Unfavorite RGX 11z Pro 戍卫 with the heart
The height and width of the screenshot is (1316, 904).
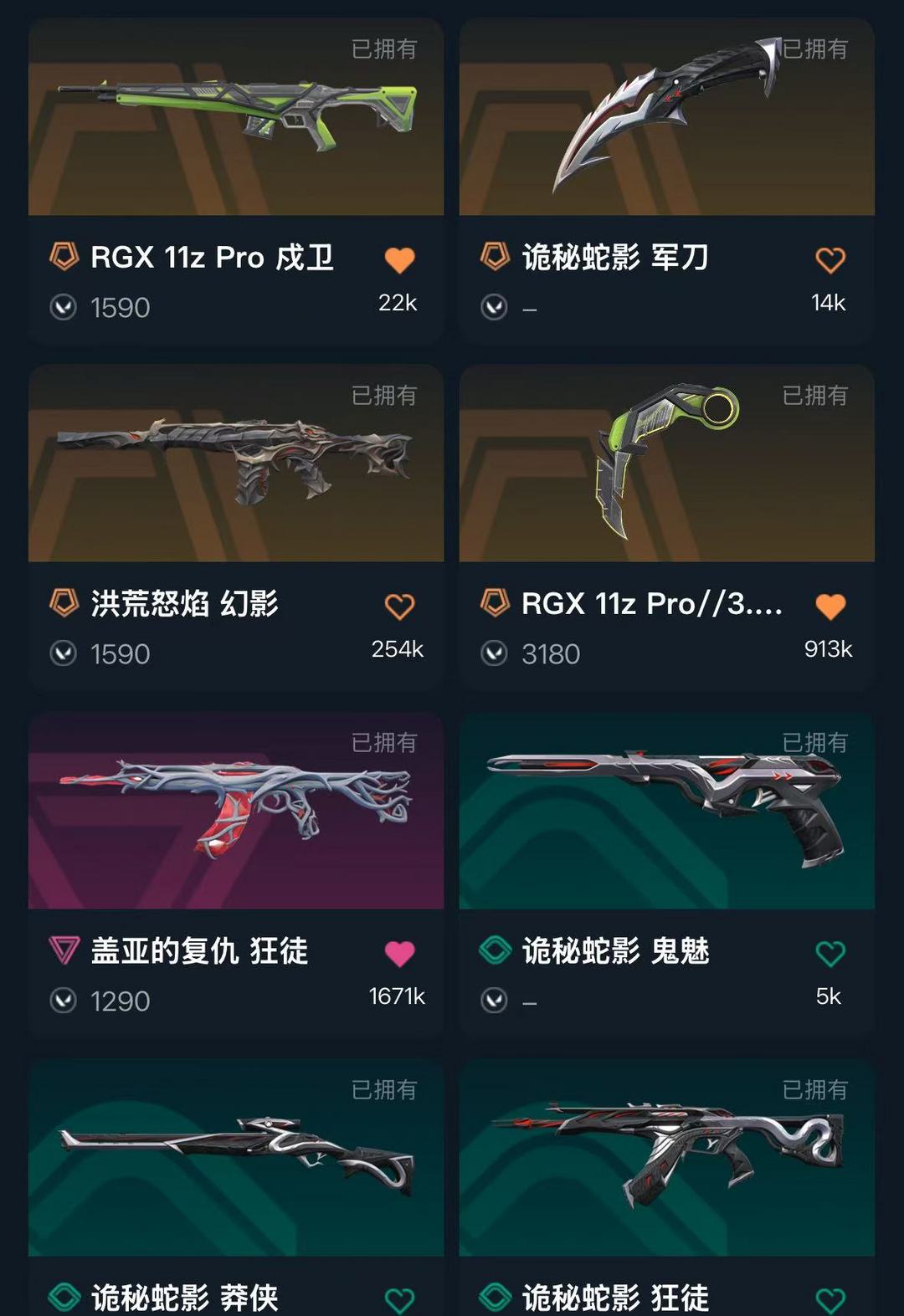pos(399,260)
